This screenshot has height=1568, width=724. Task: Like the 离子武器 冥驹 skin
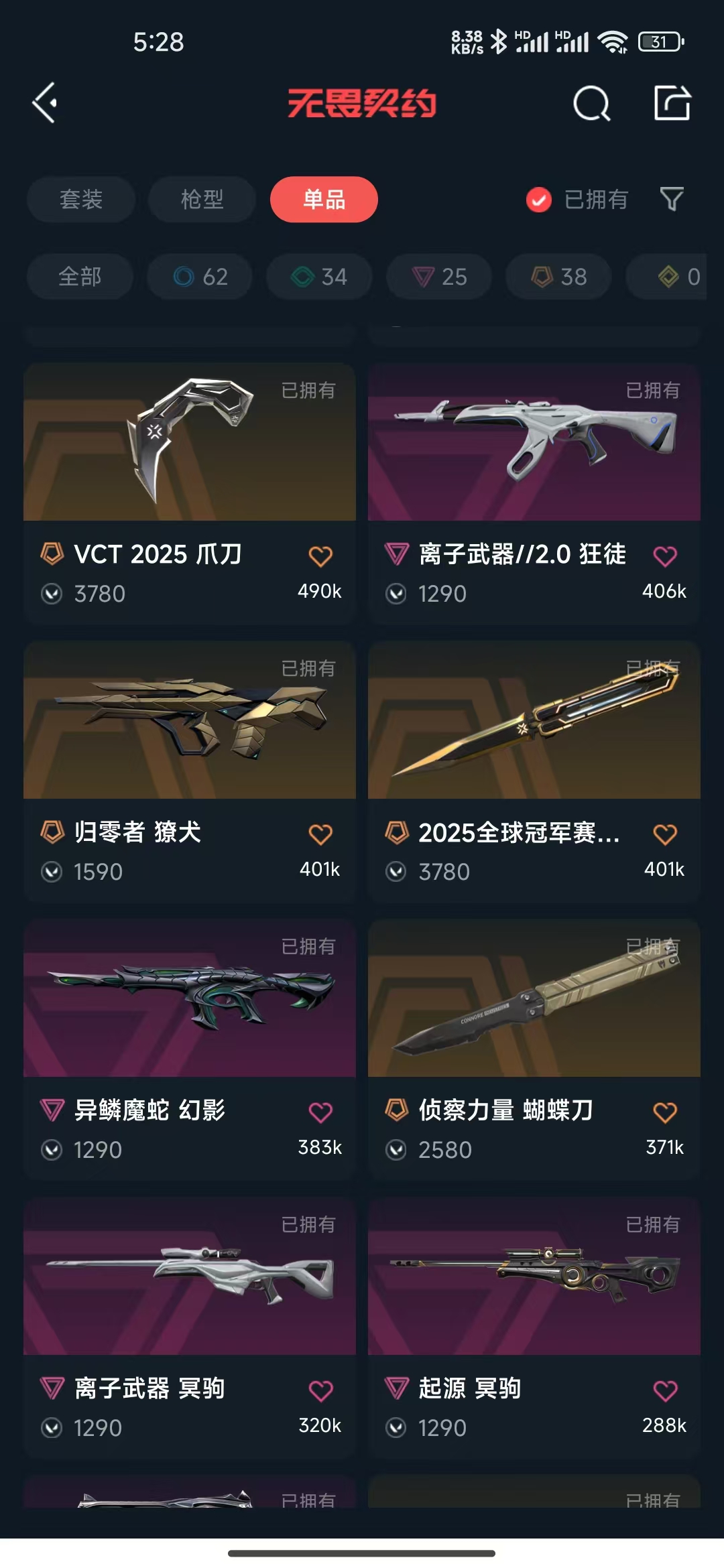point(320,1390)
